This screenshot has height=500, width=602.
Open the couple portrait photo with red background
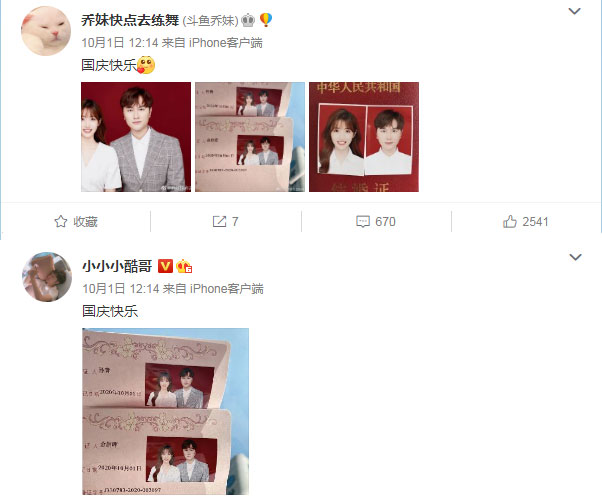[135, 137]
